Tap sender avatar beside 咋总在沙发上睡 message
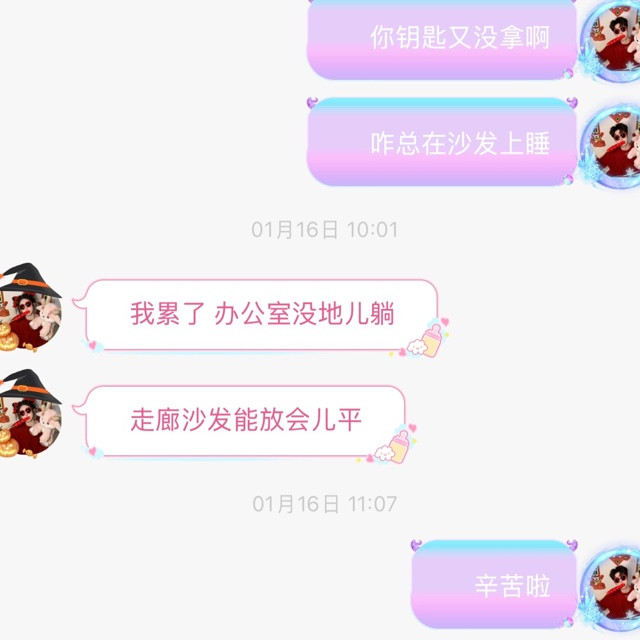Image resolution: width=640 pixels, height=640 pixels. click(x=611, y=147)
